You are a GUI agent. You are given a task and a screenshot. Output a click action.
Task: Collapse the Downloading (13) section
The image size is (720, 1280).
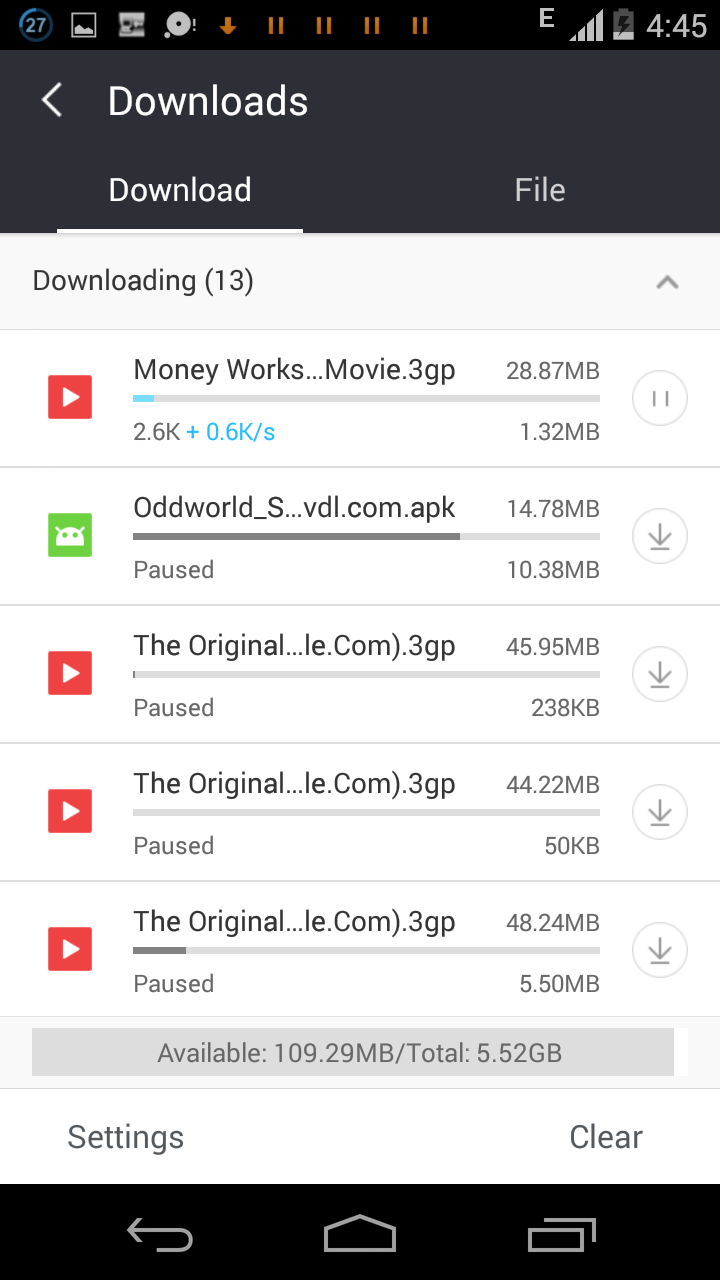tap(667, 282)
